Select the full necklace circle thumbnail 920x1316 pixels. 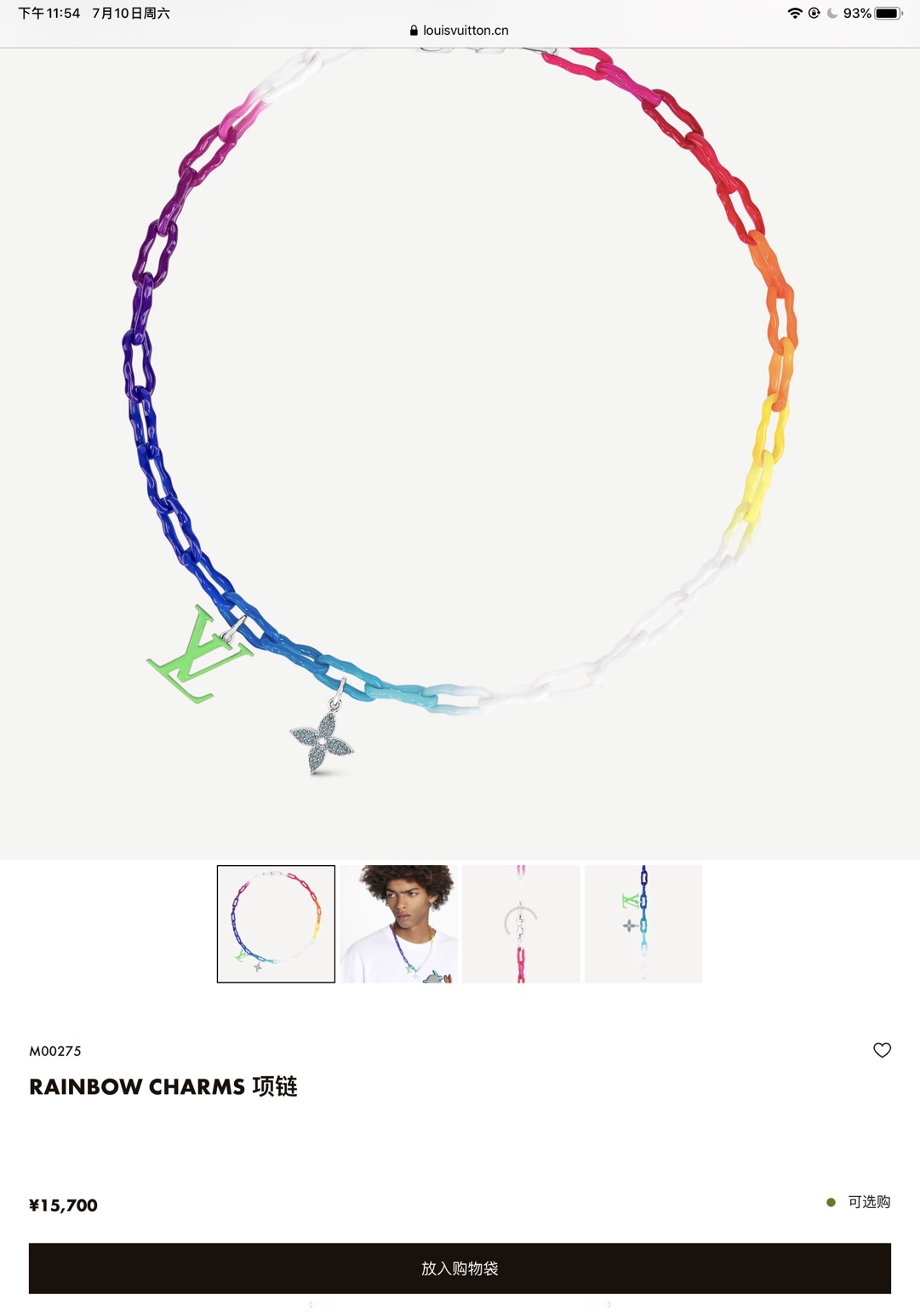pos(276,924)
